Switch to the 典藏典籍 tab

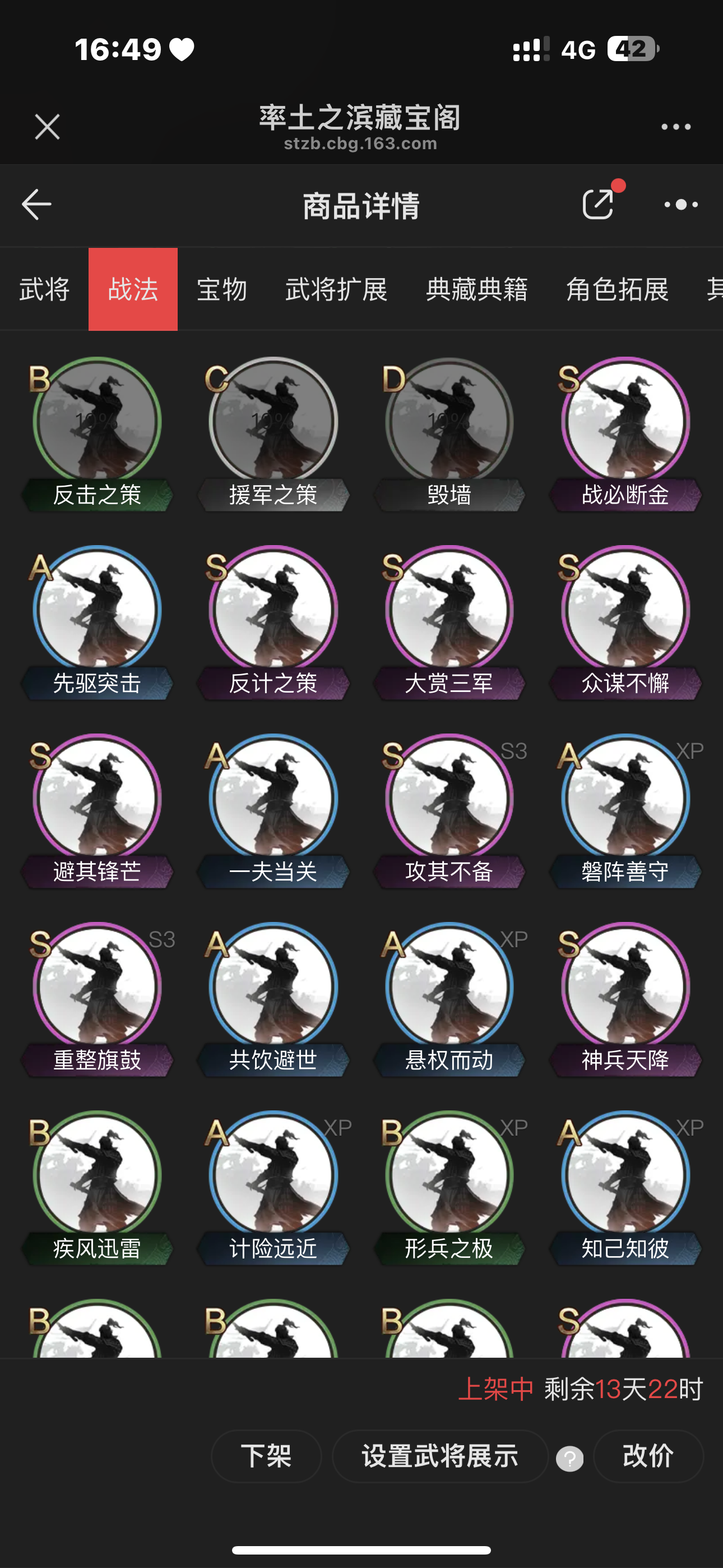coord(476,289)
